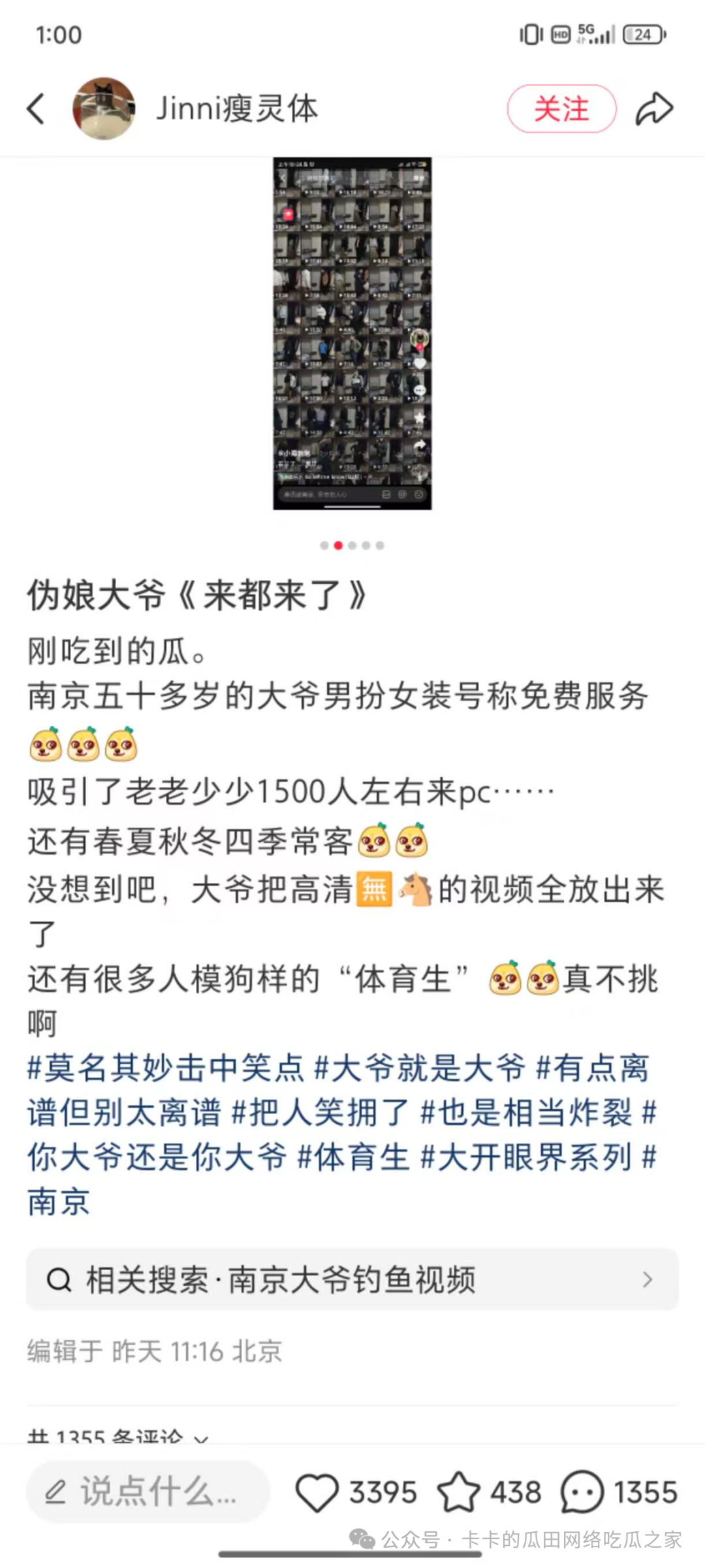Viewport: 705px width, 1568px height.
Task: Open hashtag #大开眼界系列
Action: click(526, 1157)
